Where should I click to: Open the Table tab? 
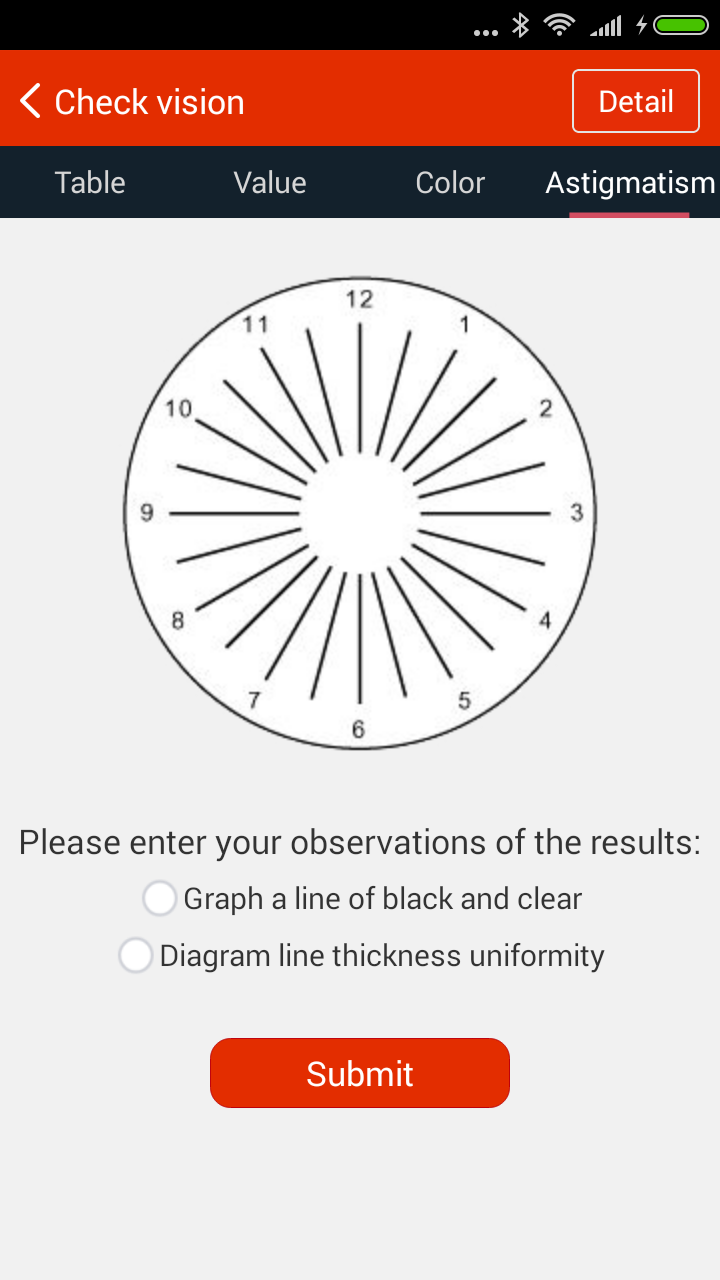[89, 182]
